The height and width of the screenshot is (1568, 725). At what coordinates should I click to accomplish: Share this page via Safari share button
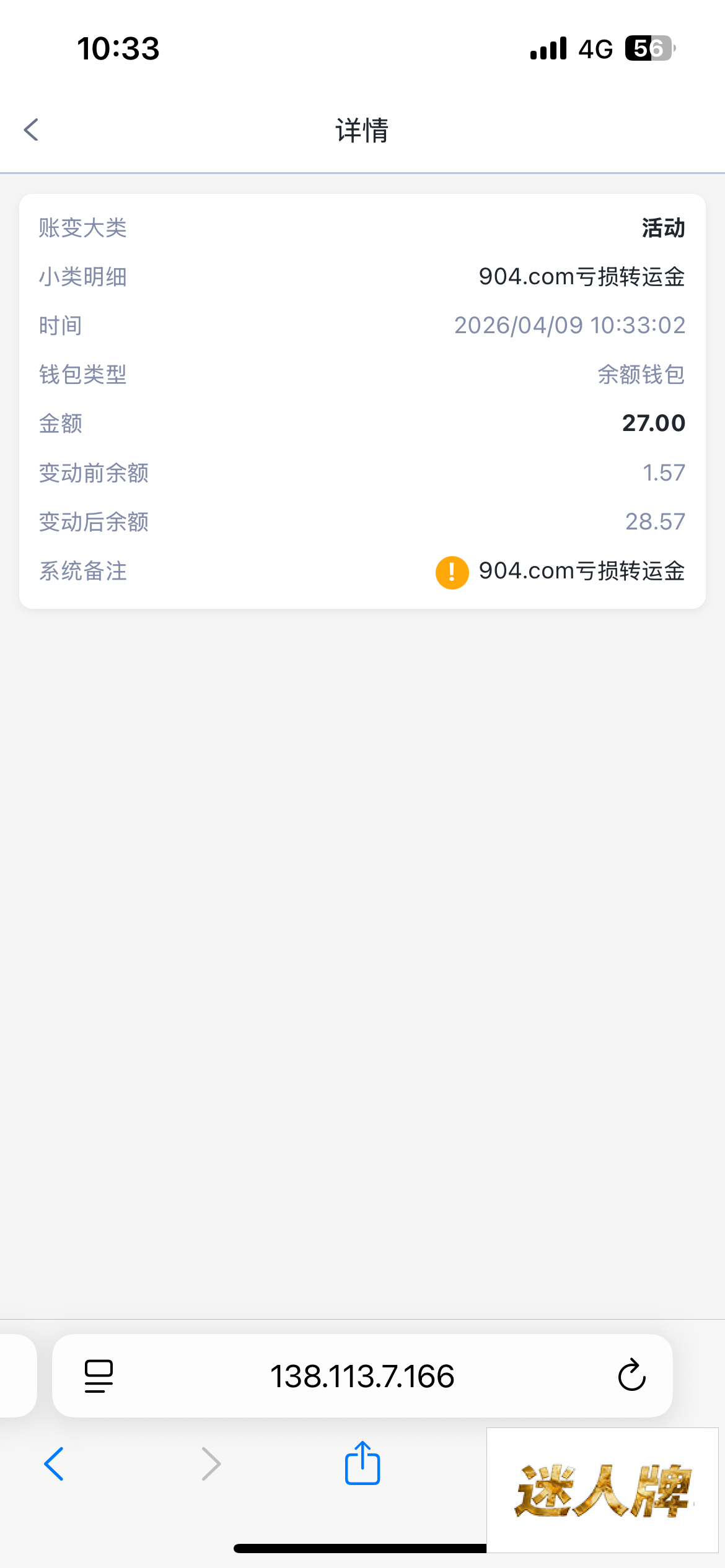coord(362,1463)
